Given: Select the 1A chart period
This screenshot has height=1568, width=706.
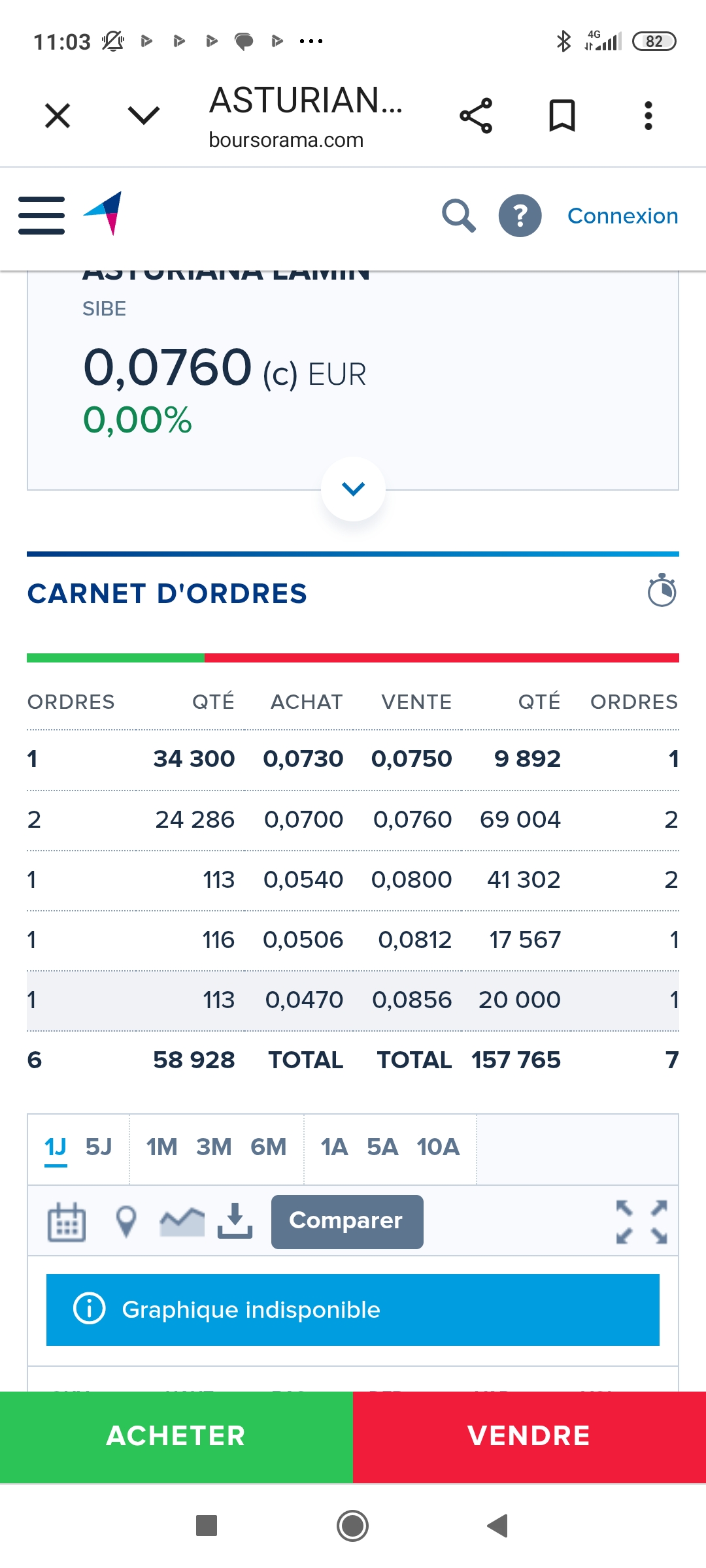Looking at the screenshot, I should tap(334, 1147).
